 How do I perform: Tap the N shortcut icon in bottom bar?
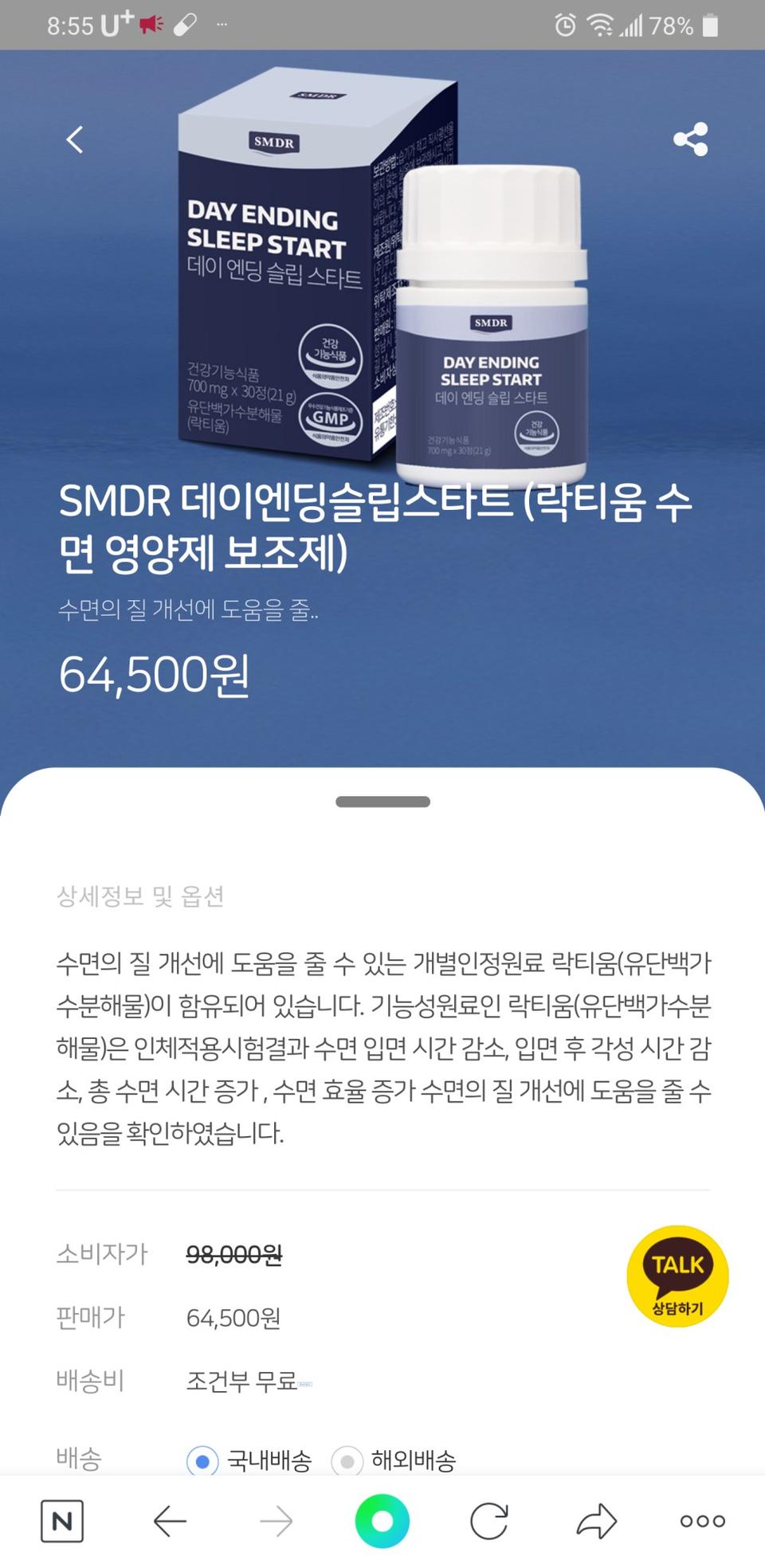63,1519
